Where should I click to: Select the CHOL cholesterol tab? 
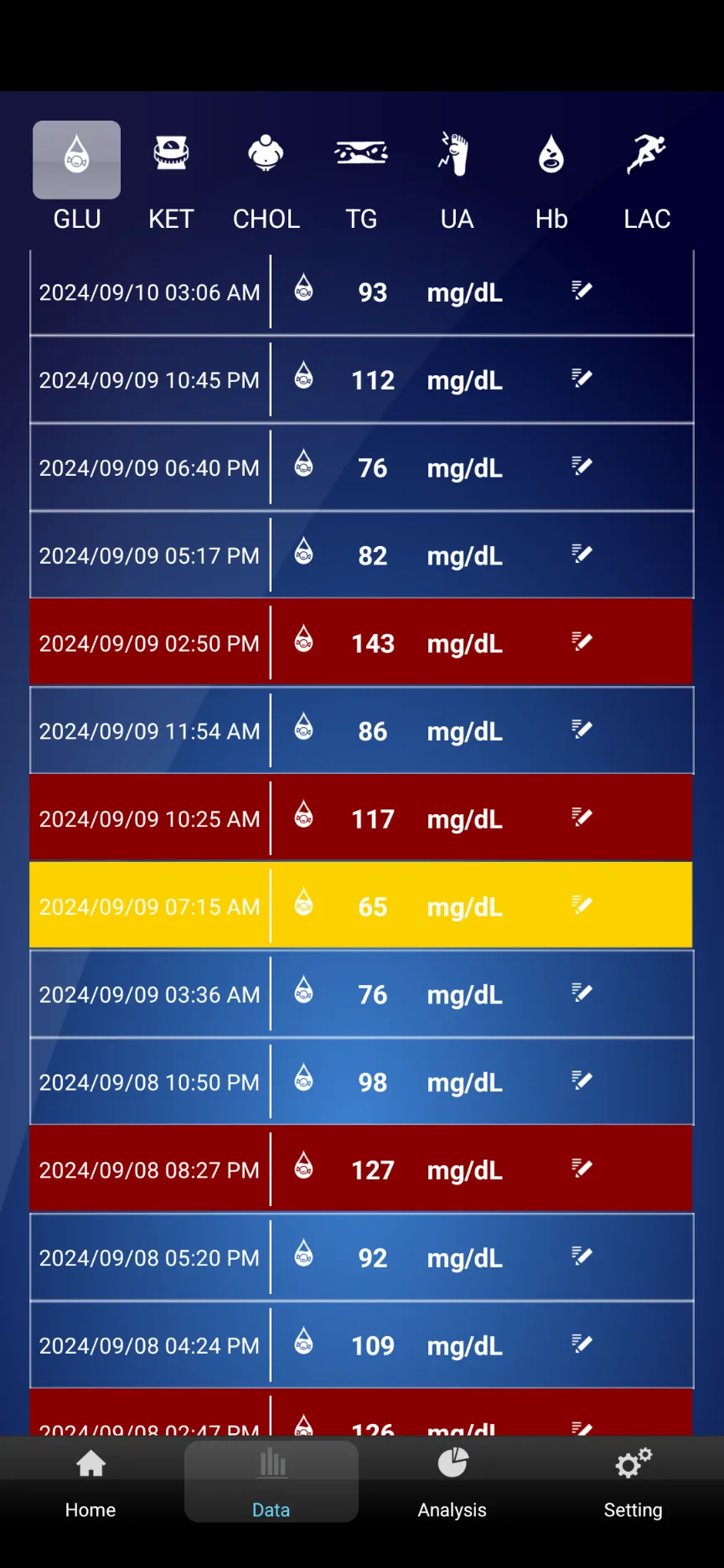pos(266,177)
